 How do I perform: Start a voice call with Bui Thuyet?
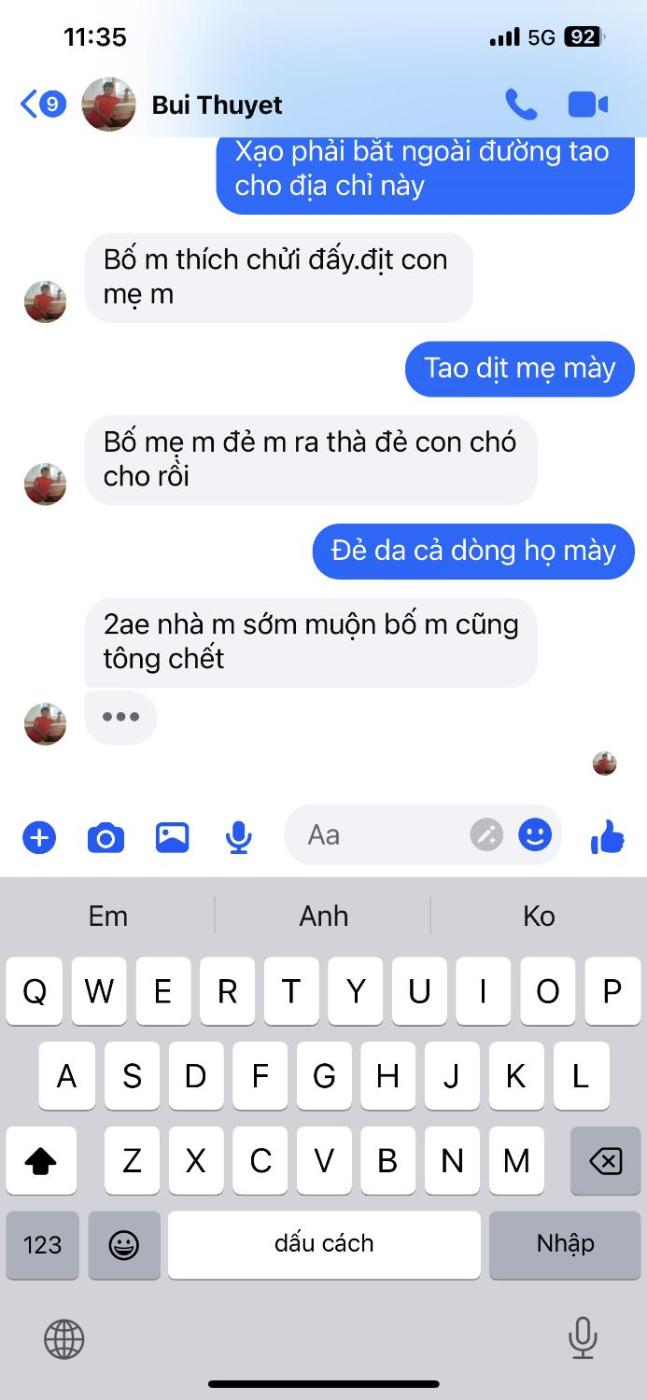point(520,104)
